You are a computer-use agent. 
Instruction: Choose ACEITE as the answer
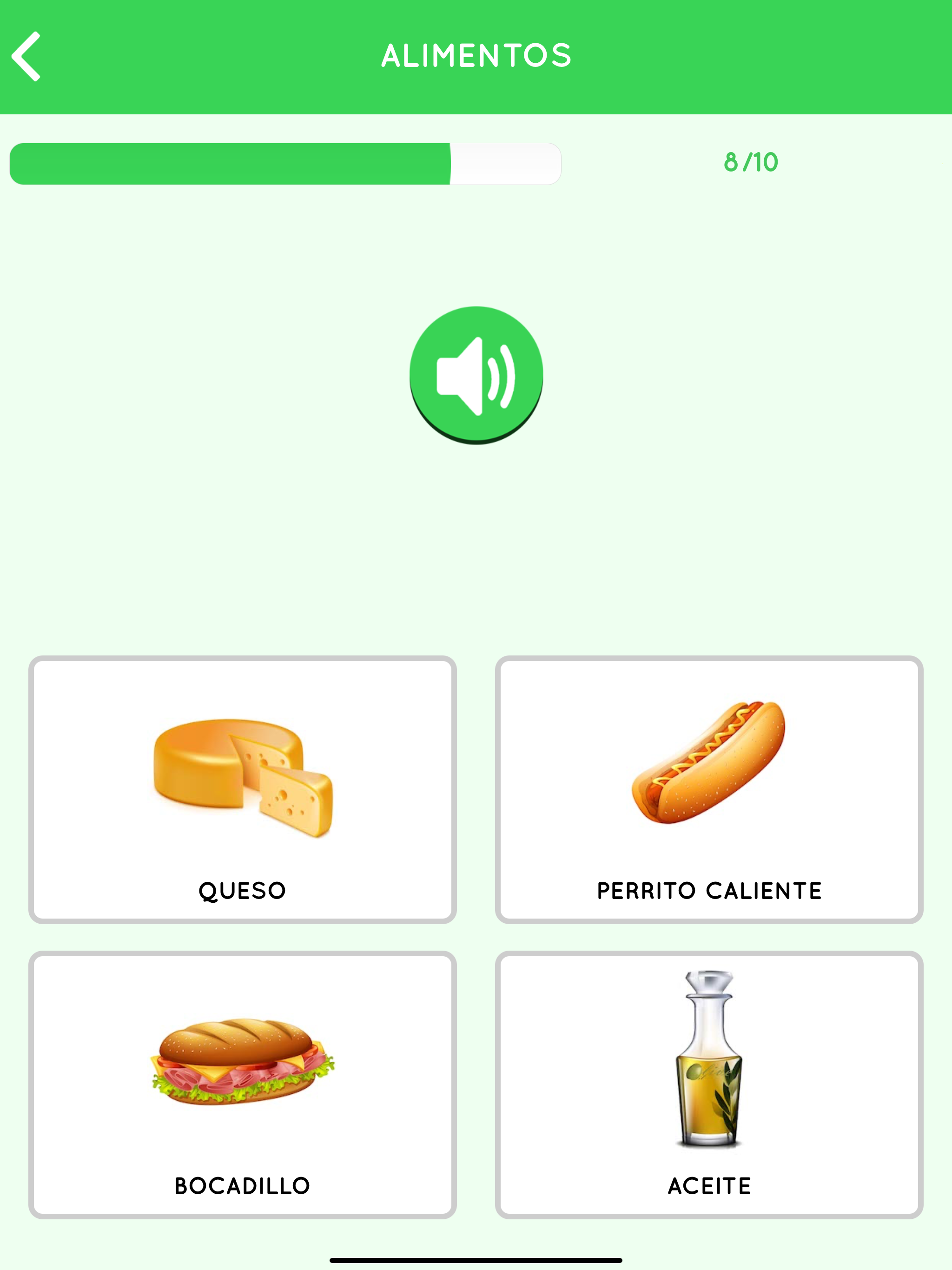(709, 1079)
